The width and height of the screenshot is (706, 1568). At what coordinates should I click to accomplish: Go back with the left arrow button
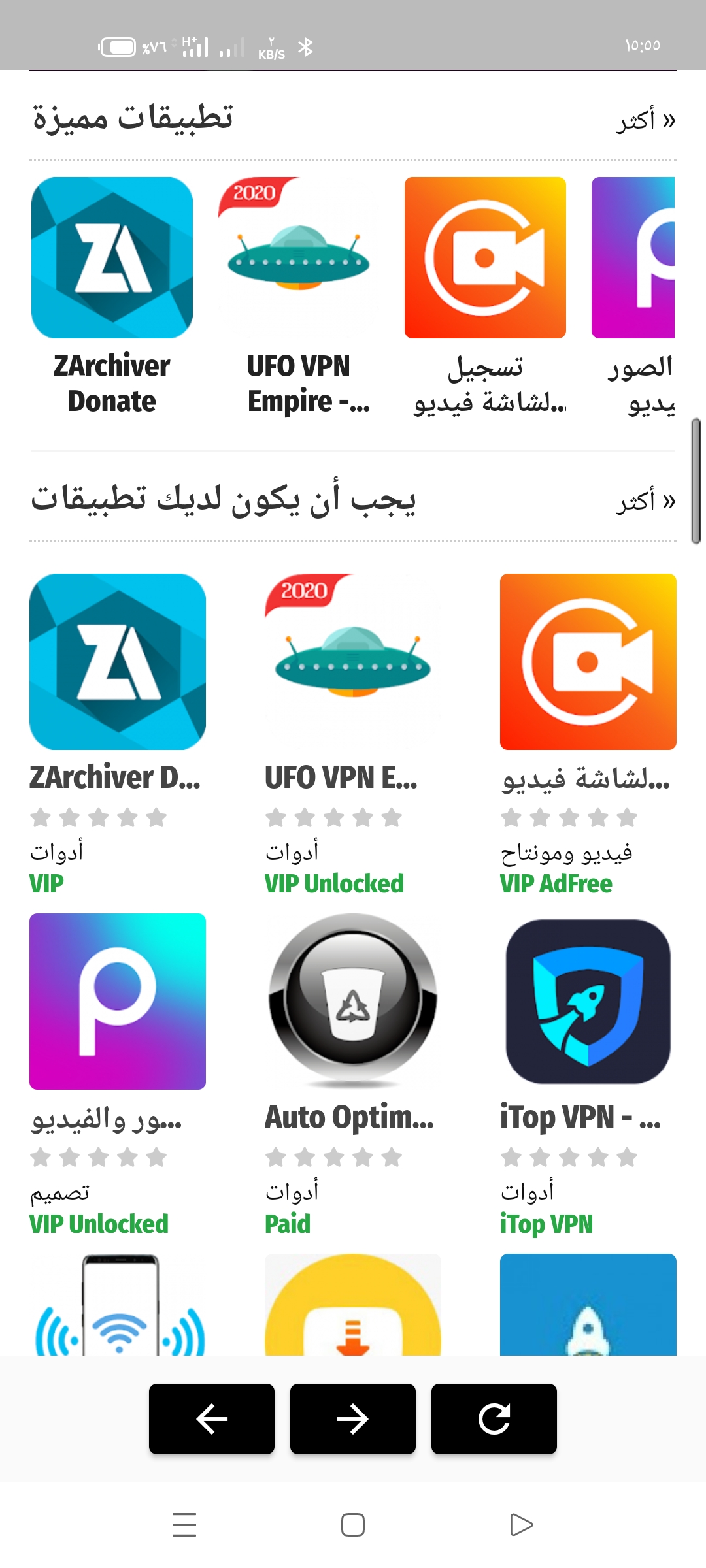(212, 1418)
